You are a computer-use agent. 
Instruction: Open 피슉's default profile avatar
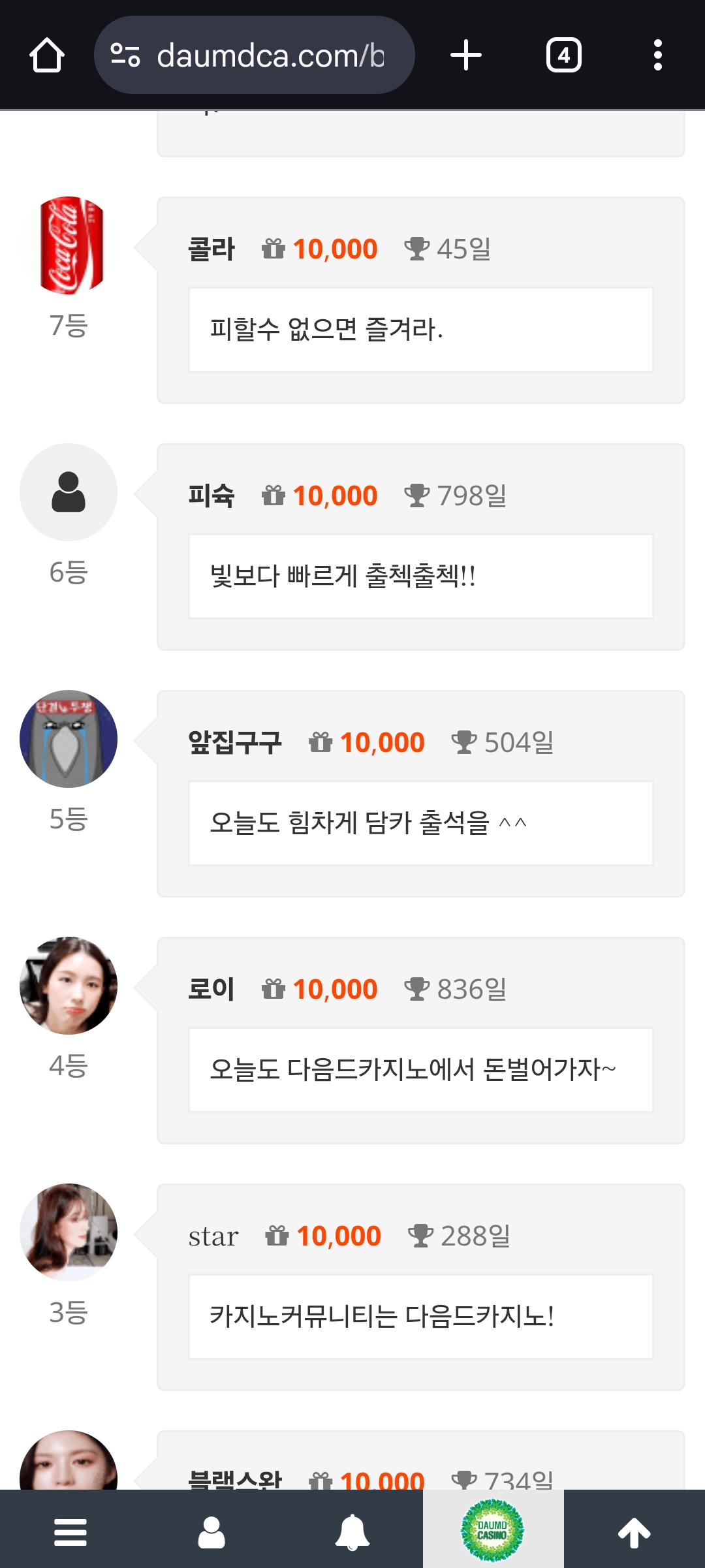(69, 492)
